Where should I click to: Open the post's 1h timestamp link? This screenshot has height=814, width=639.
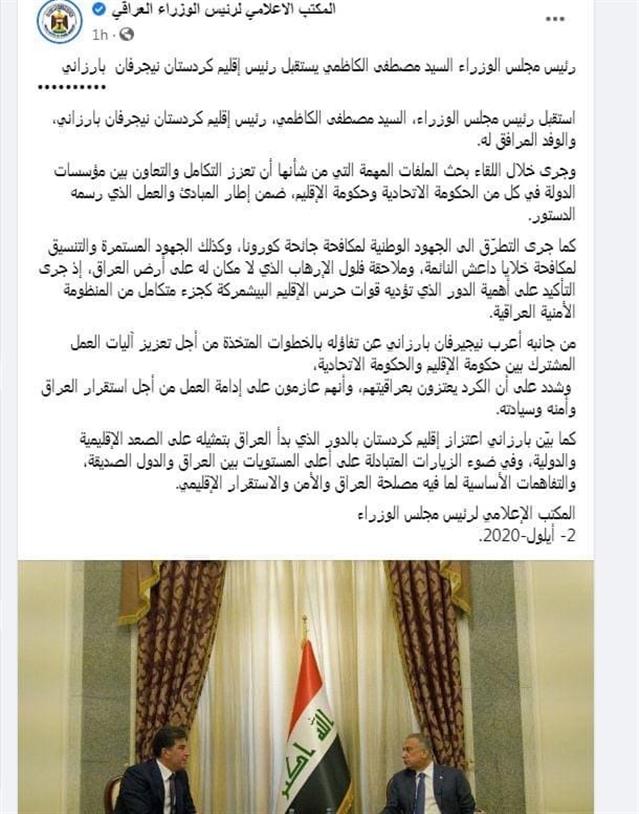click(x=99, y=34)
